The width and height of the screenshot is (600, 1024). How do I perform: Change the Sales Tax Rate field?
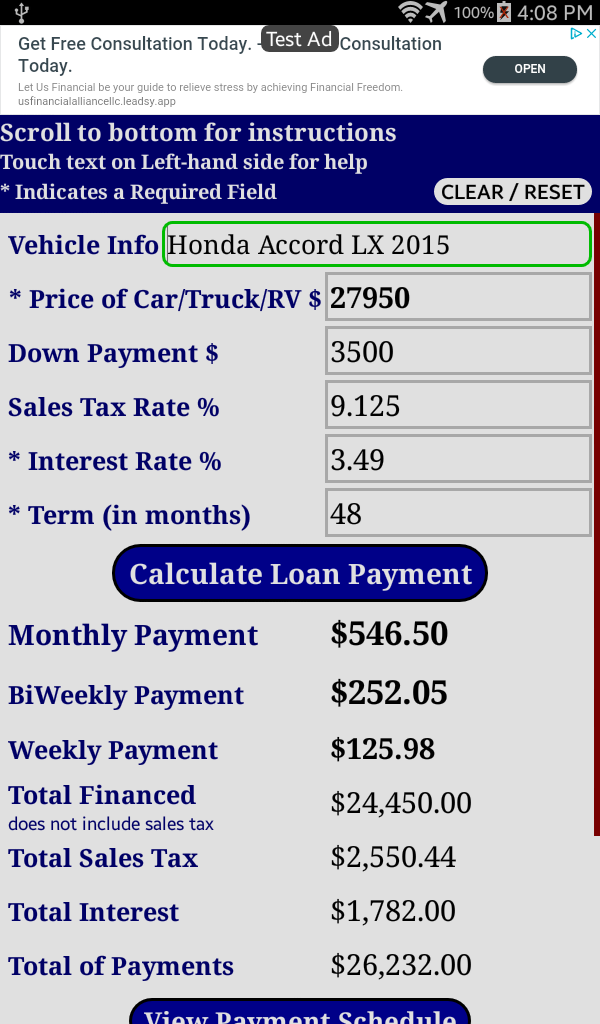(458, 406)
